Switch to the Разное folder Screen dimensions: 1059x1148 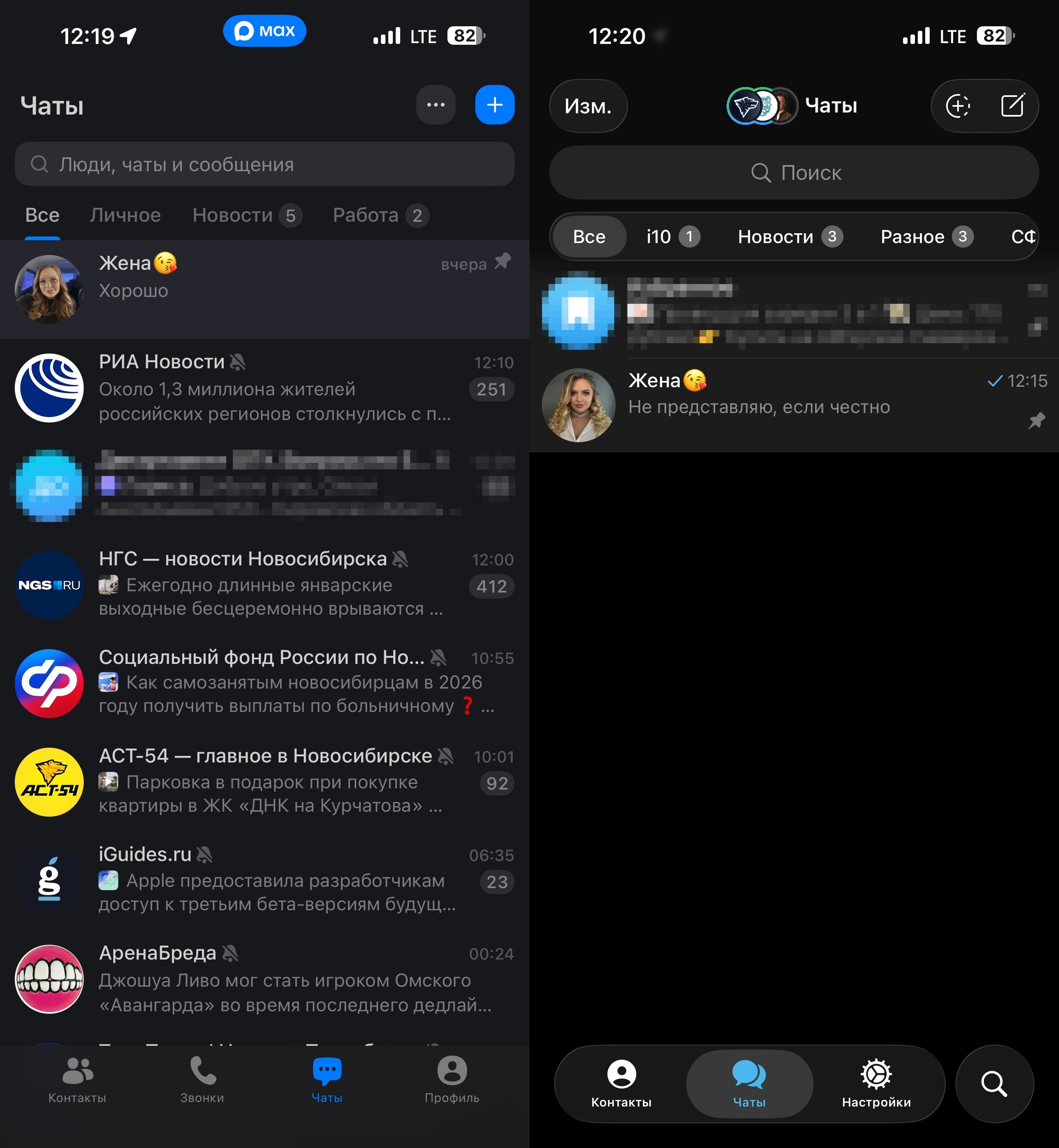pyautogui.click(x=926, y=237)
